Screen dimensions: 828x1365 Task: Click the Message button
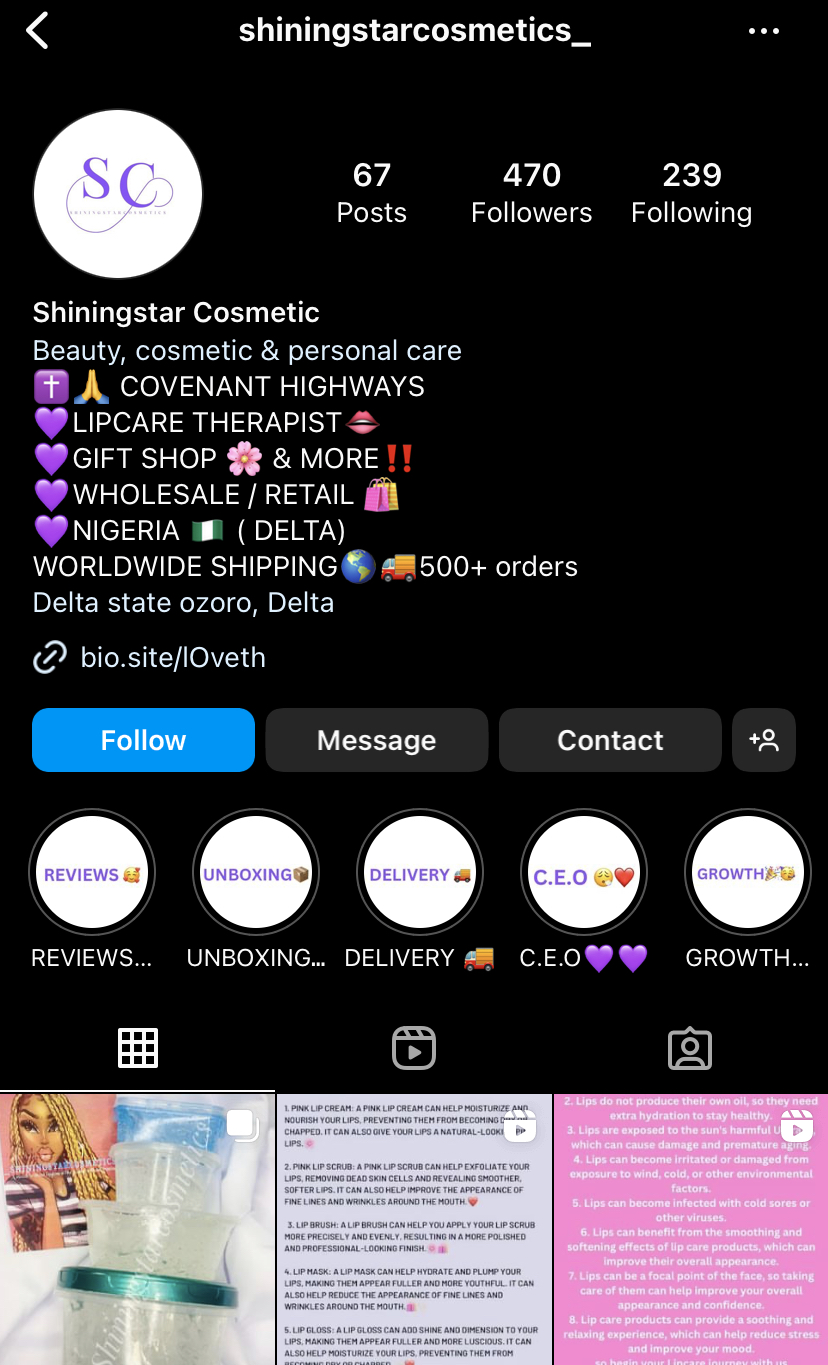pos(376,740)
